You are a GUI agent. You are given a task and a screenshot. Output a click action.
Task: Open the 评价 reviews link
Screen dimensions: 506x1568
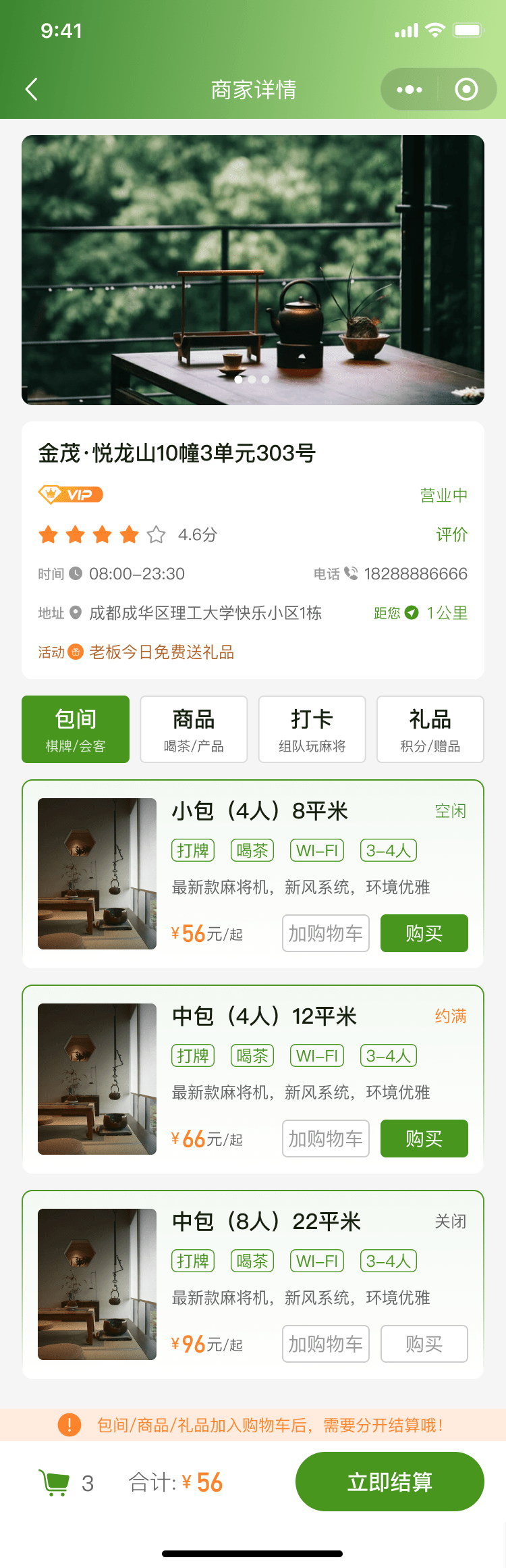click(451, 535)
